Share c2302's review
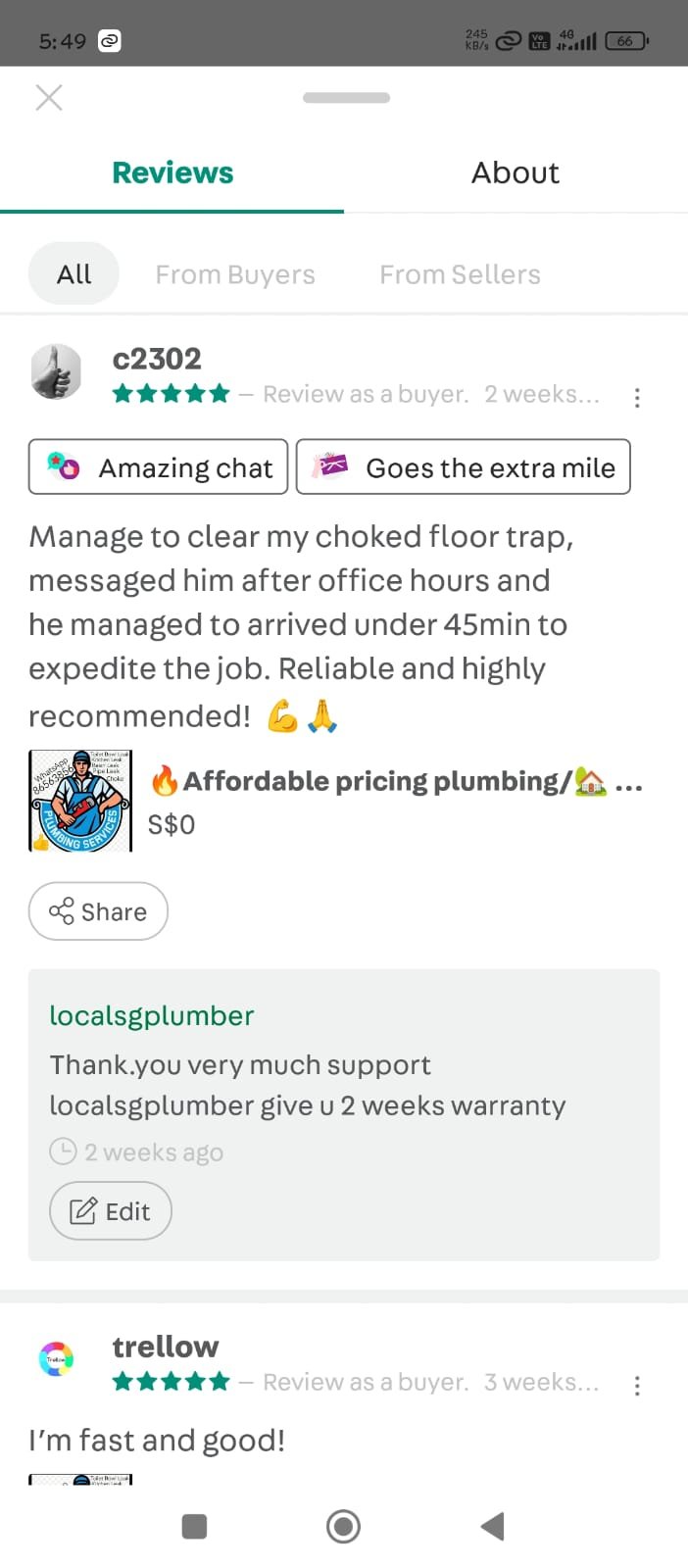Viewport: 688px width, 1568px height. point(98,911)
